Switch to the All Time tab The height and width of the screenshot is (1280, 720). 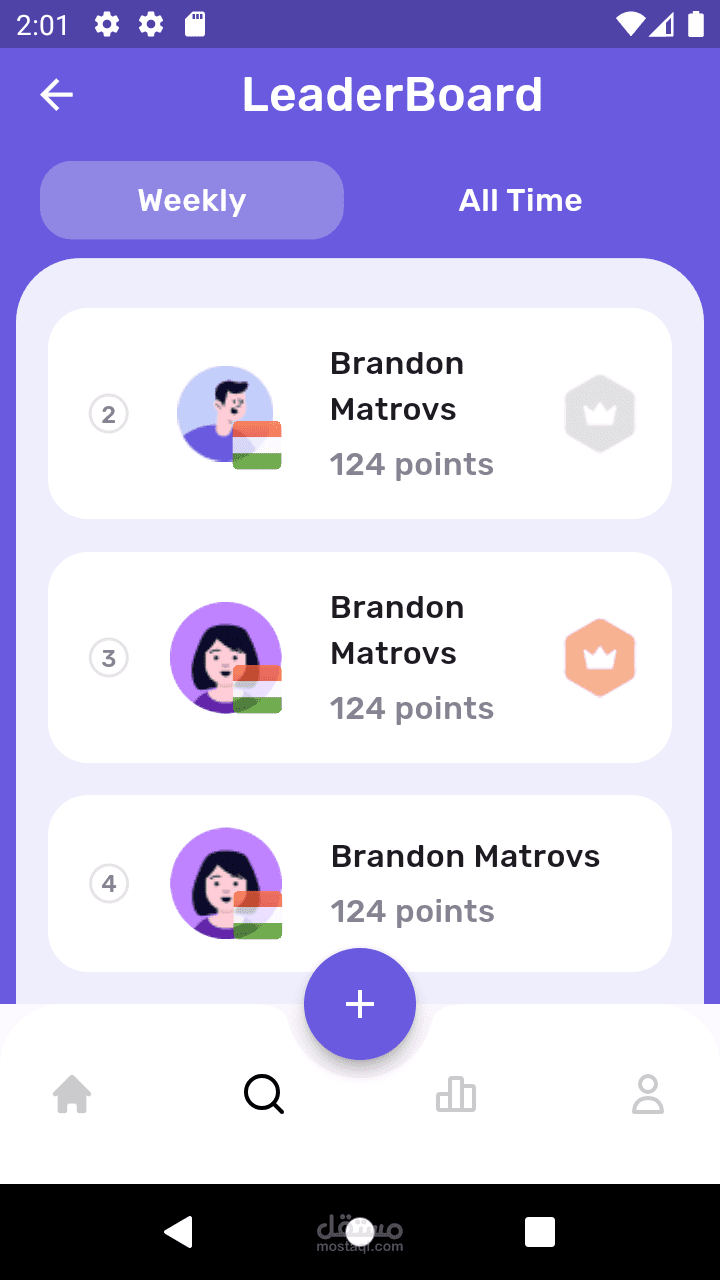520,200
